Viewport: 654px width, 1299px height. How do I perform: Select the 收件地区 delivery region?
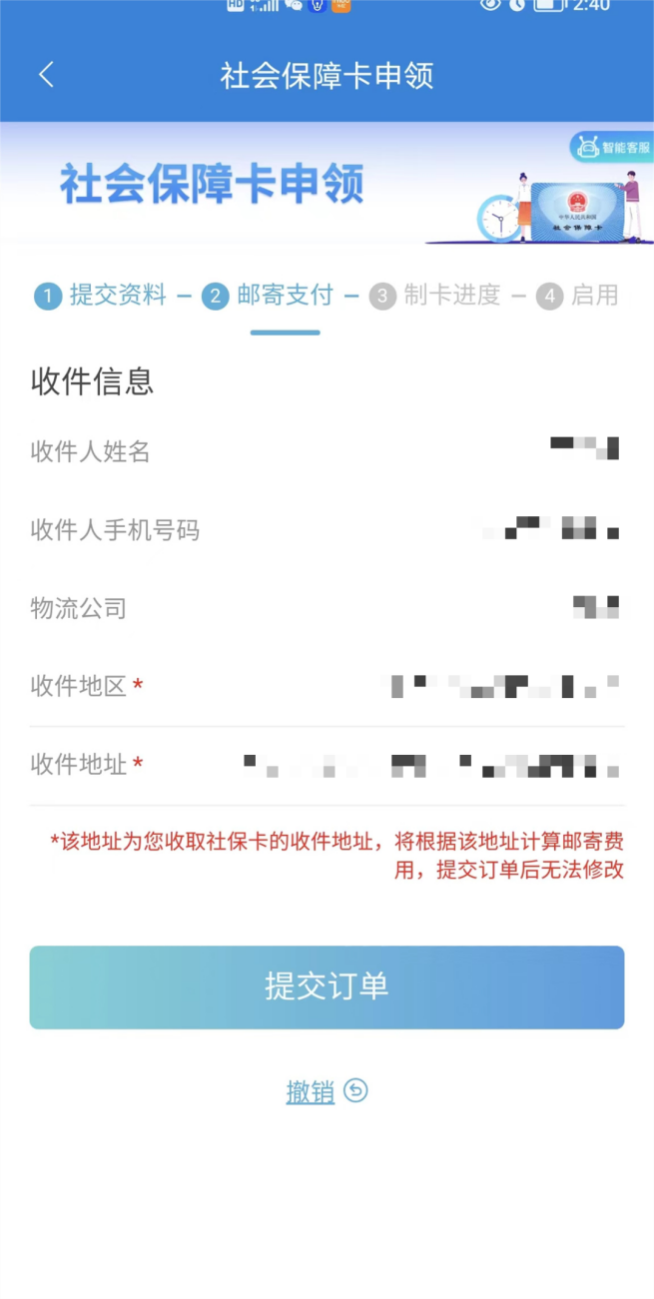point(500,686)
